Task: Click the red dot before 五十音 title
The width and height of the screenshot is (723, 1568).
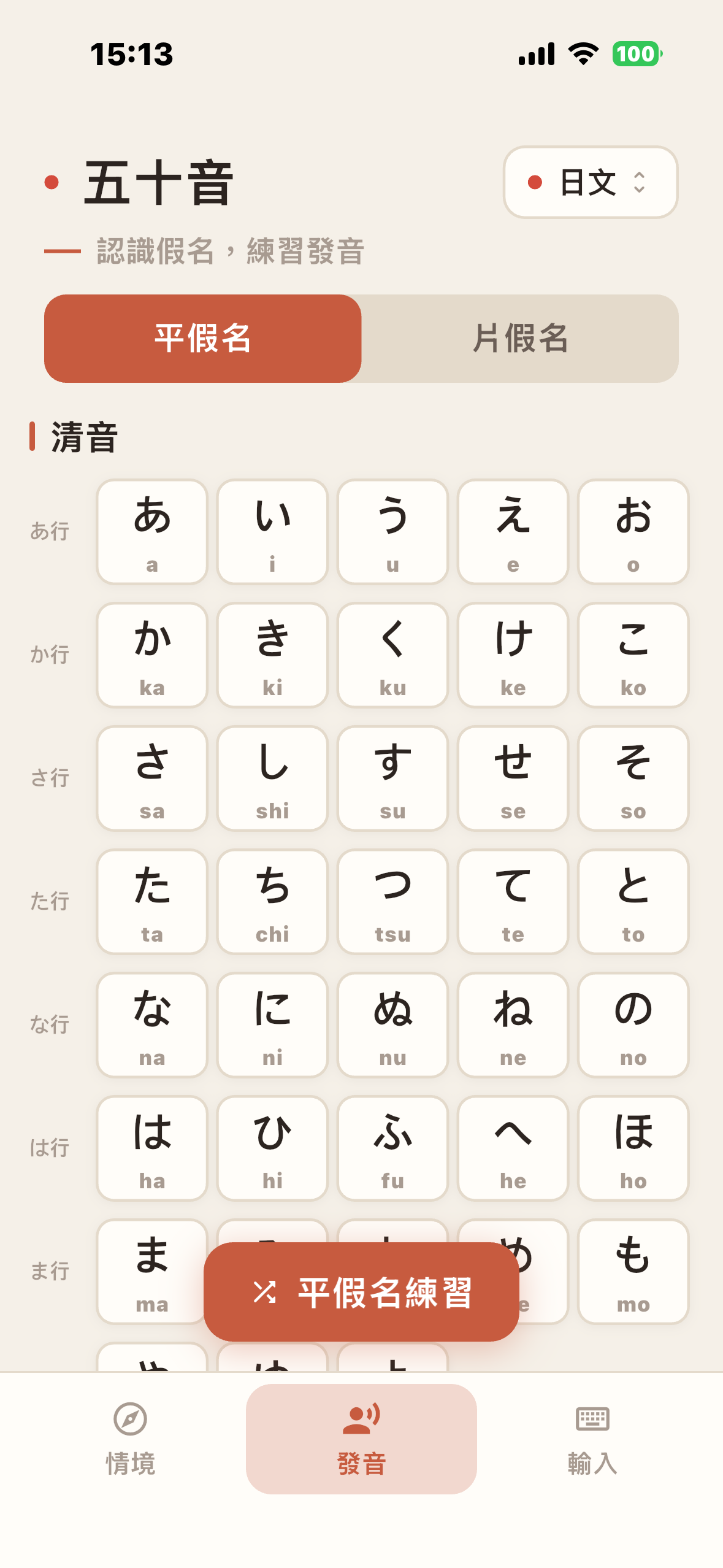Action: tap(53, 182)
